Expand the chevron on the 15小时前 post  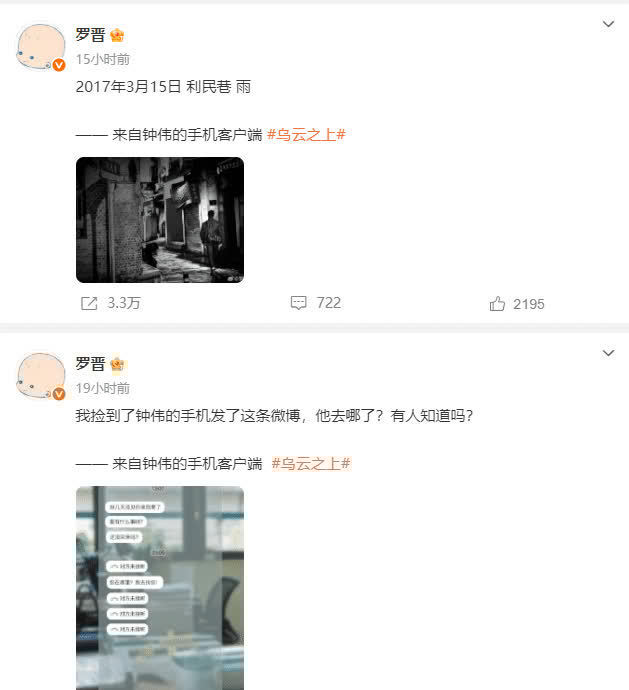coord(608,24)
